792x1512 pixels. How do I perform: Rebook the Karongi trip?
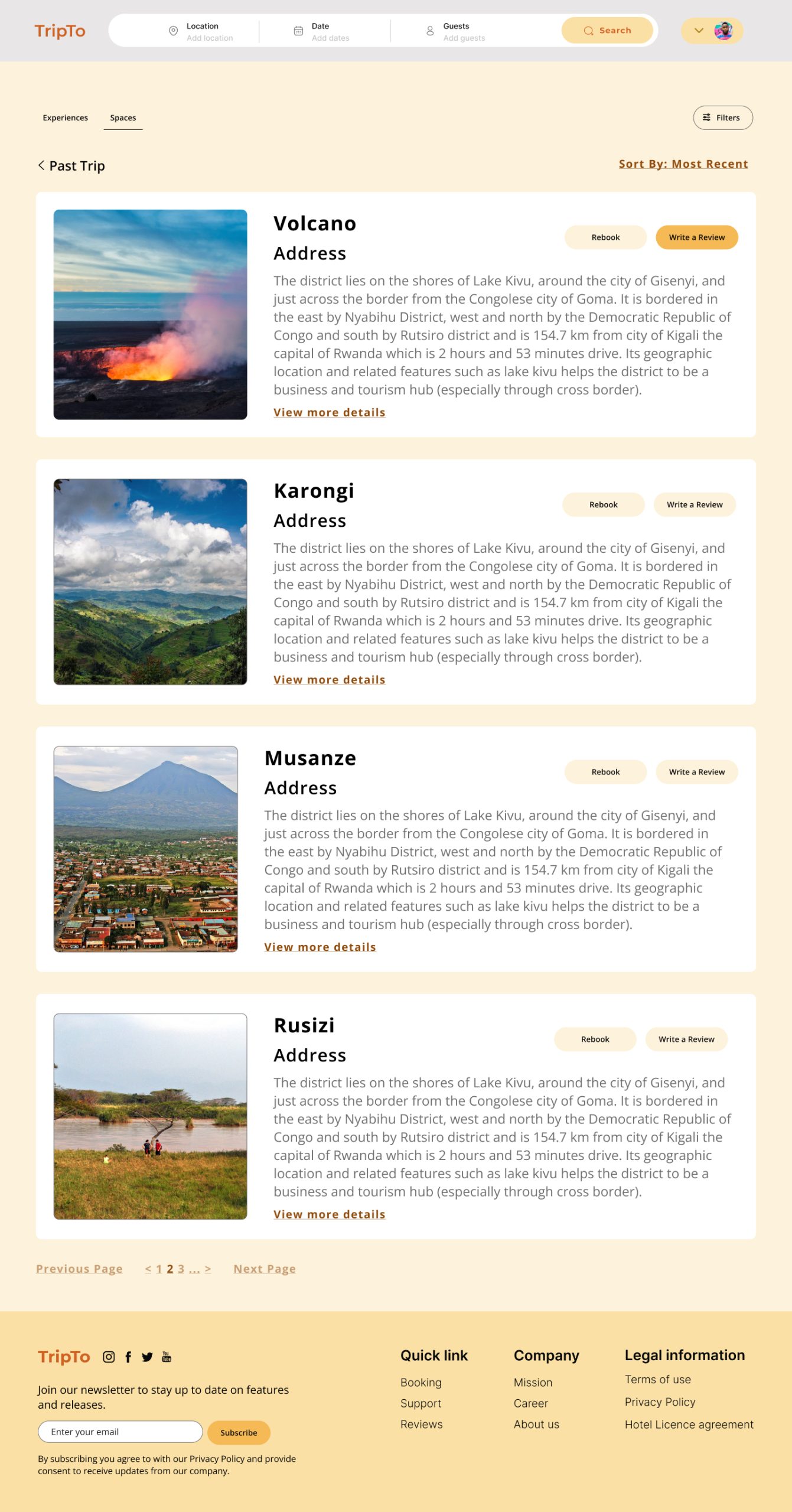click(x=603, y=504)
